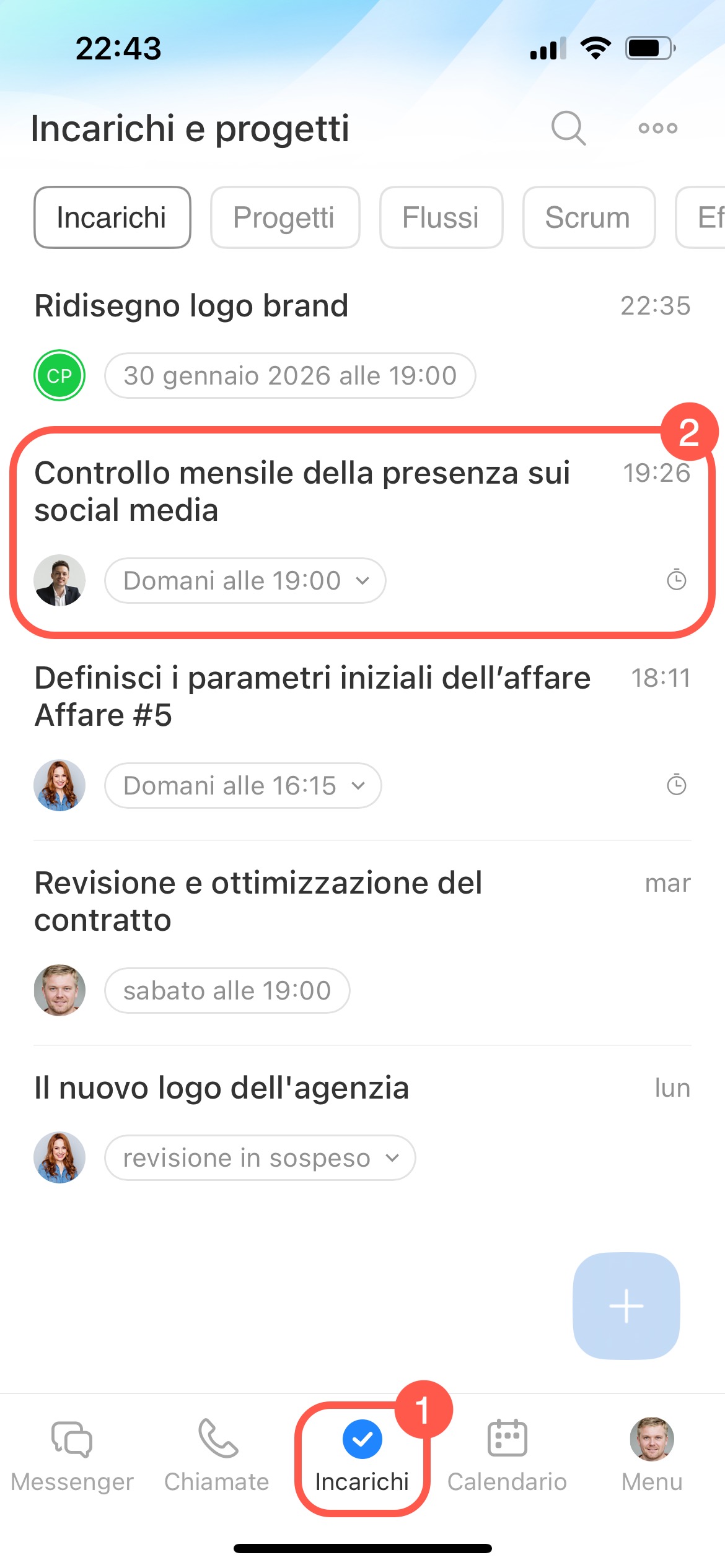
Task: Switch to the Progetti tab
Action: pos(284,217)
